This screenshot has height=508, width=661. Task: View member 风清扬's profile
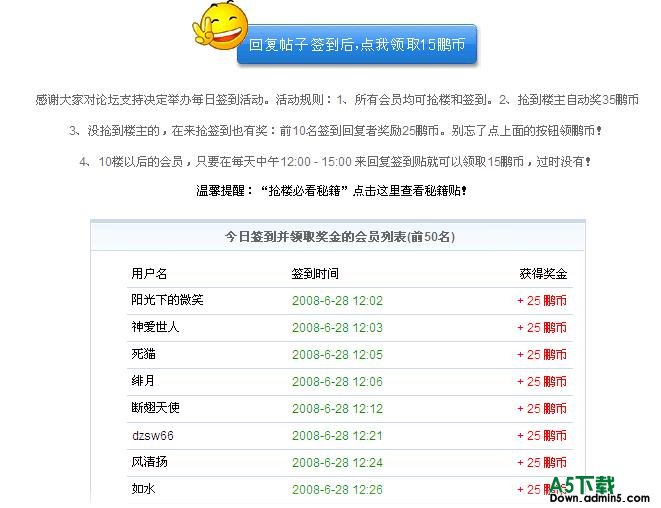tap(149, 463)
